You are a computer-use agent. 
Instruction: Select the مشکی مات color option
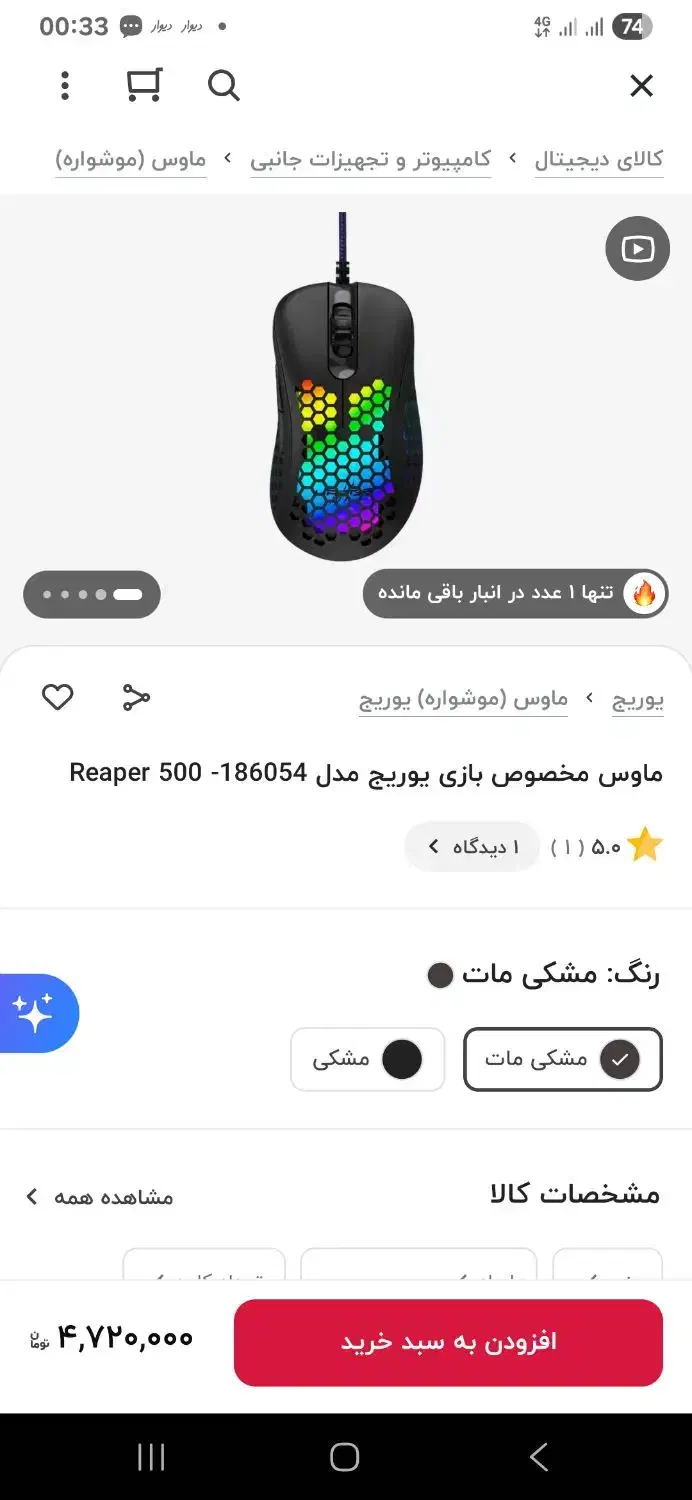(x=562, y=1059)
